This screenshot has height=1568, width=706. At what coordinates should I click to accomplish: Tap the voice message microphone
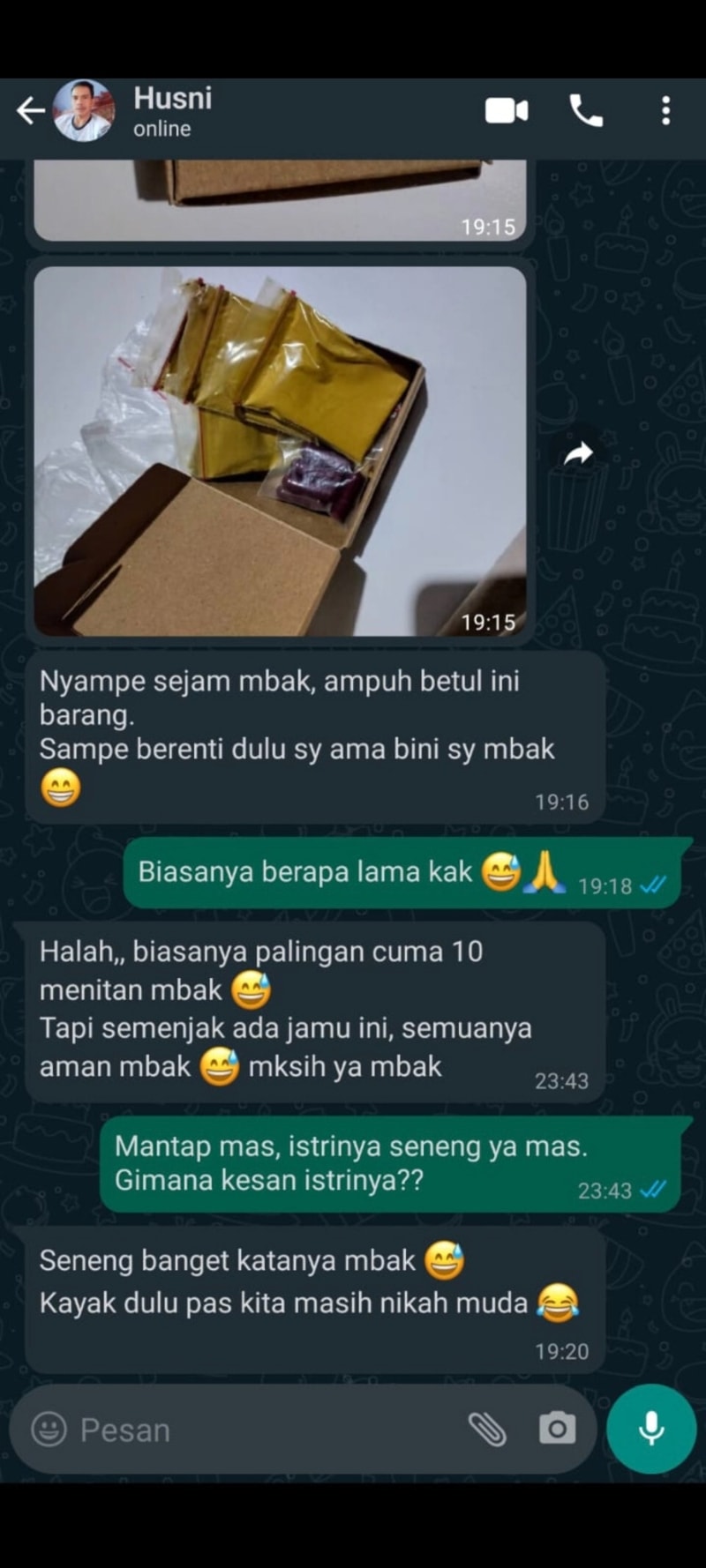(x=651, y=1430)
